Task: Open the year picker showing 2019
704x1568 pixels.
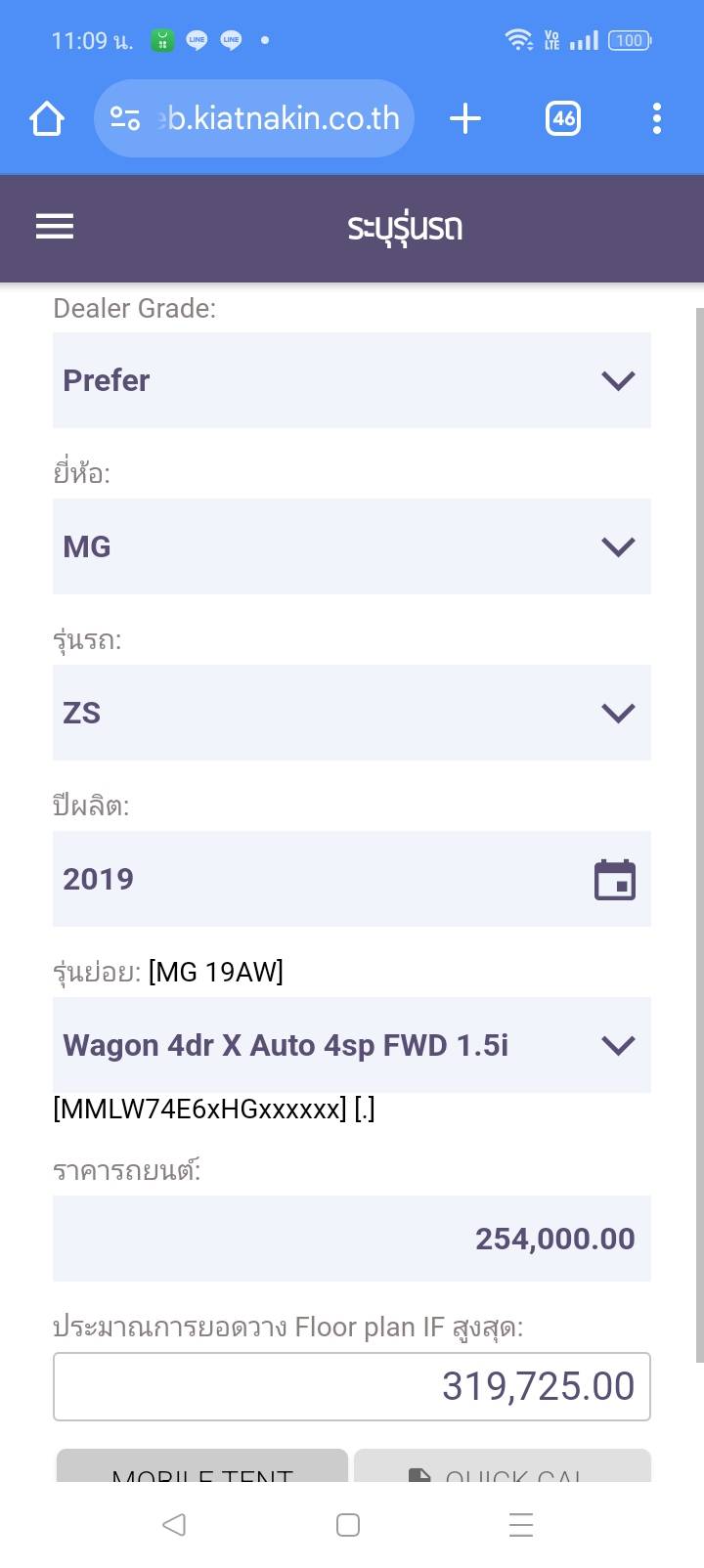Action: (x=352, y=879)
